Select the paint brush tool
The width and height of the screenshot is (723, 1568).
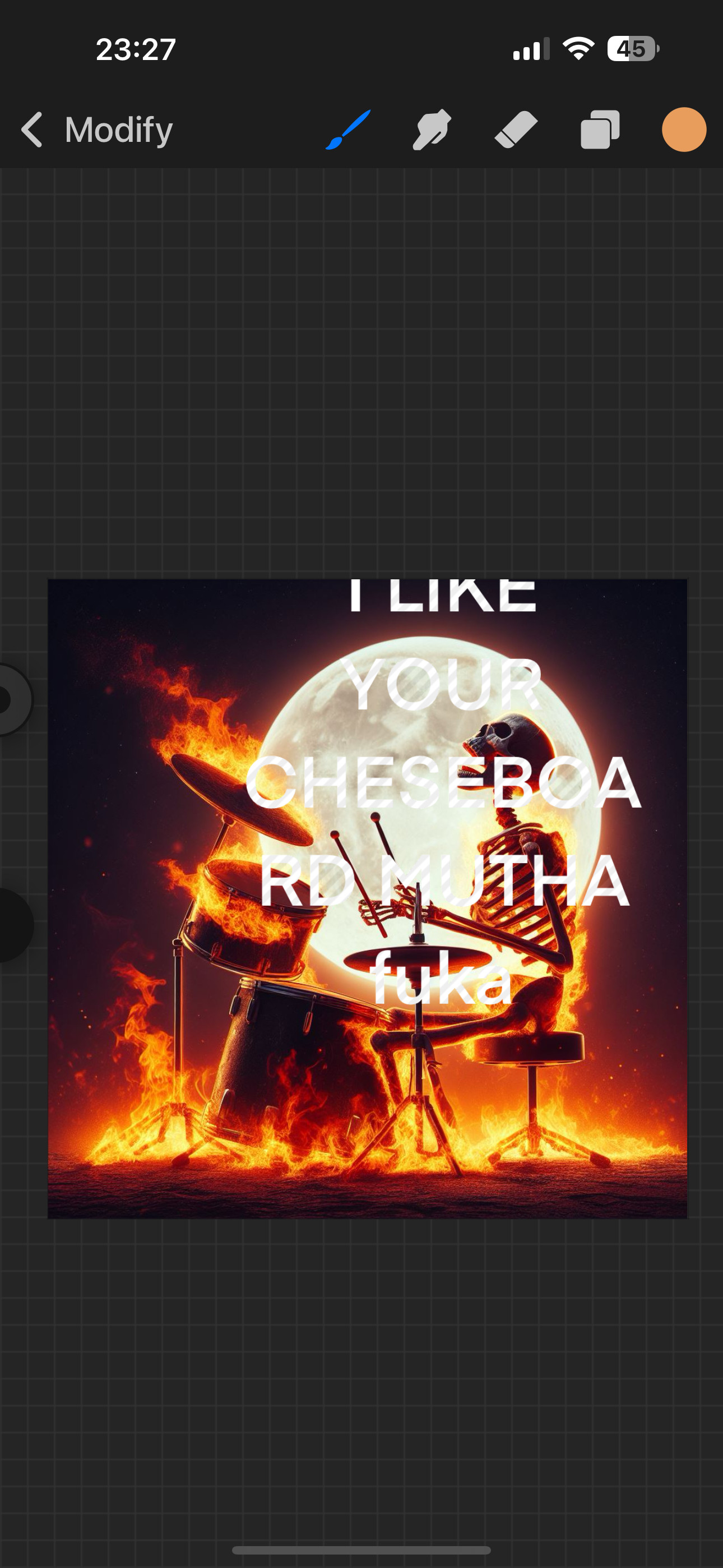[348, 130]
